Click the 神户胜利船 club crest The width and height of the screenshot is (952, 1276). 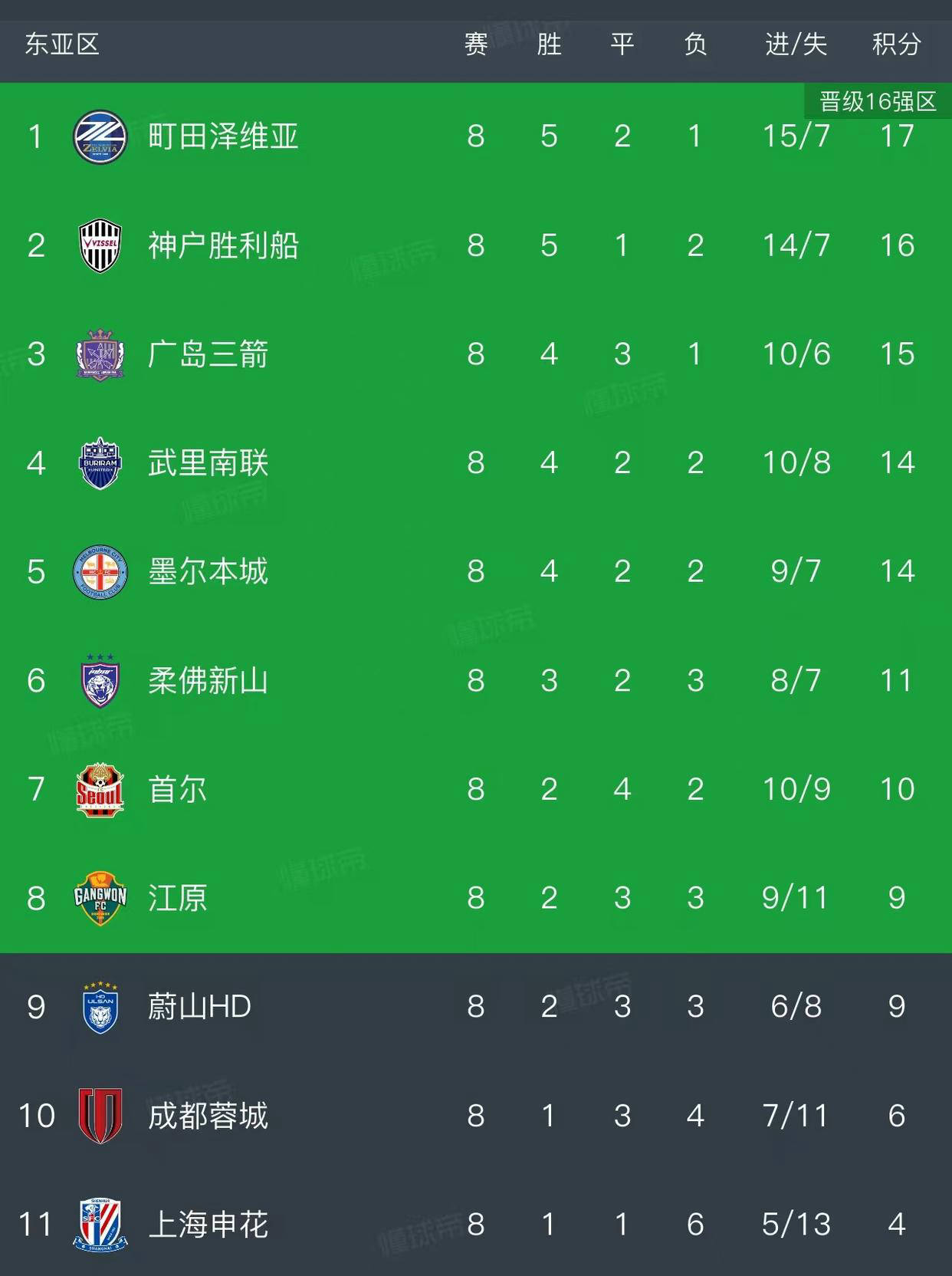coord(100,245)
